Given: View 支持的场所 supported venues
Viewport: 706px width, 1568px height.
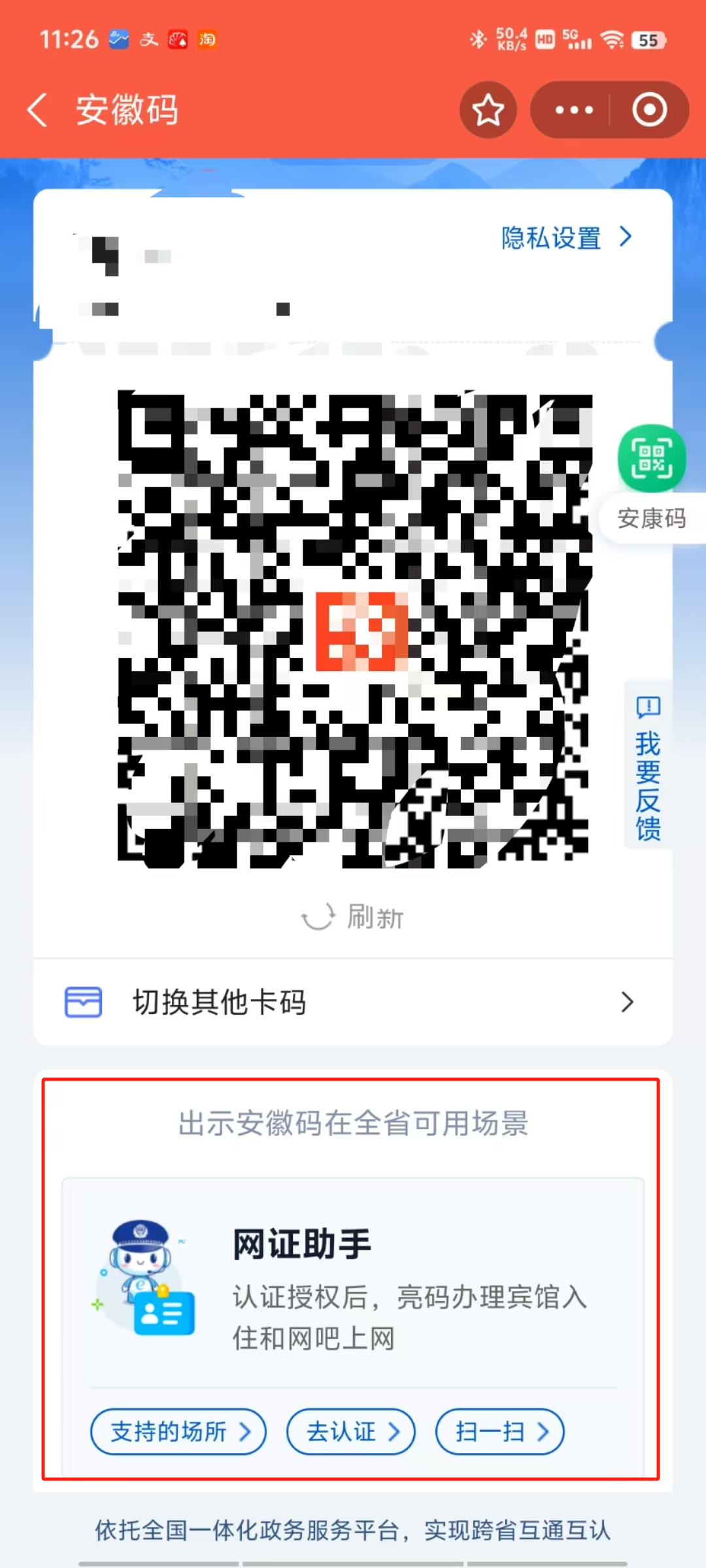Looking at the screenshot, I should 178,1432.
